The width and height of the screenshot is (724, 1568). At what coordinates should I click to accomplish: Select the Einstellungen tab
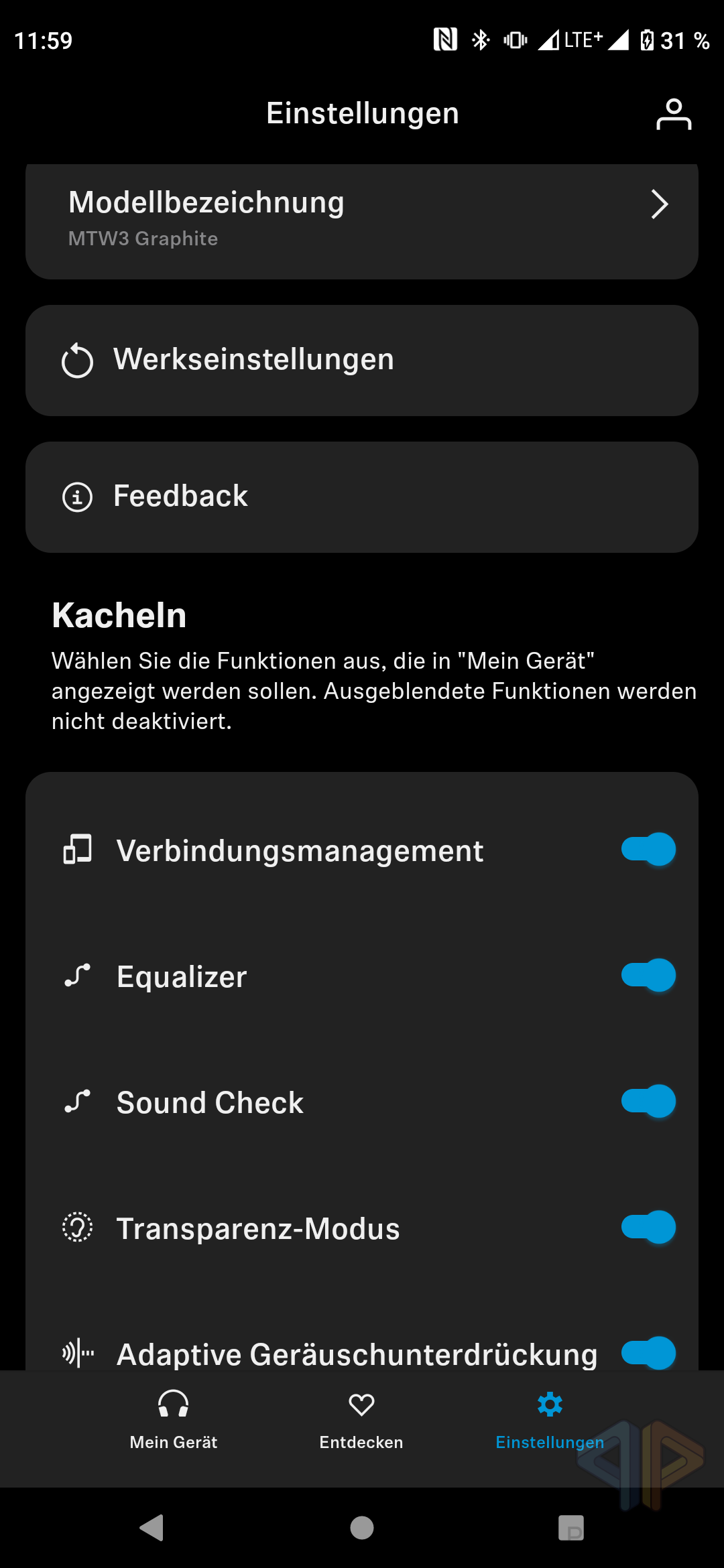pyautogui.click(x=550, y=1421)
